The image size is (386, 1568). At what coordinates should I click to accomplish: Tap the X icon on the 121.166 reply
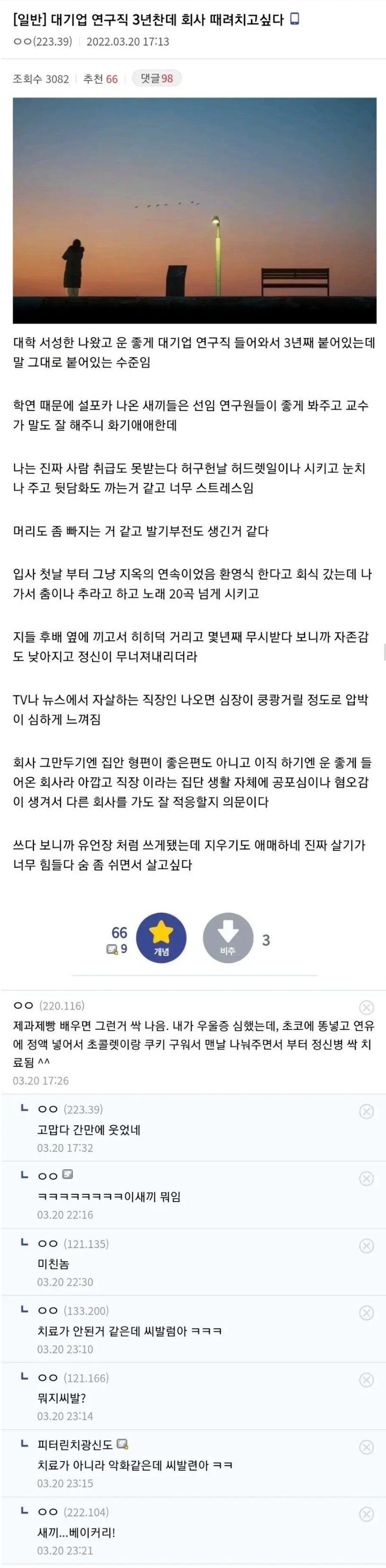click(367, 1380)
